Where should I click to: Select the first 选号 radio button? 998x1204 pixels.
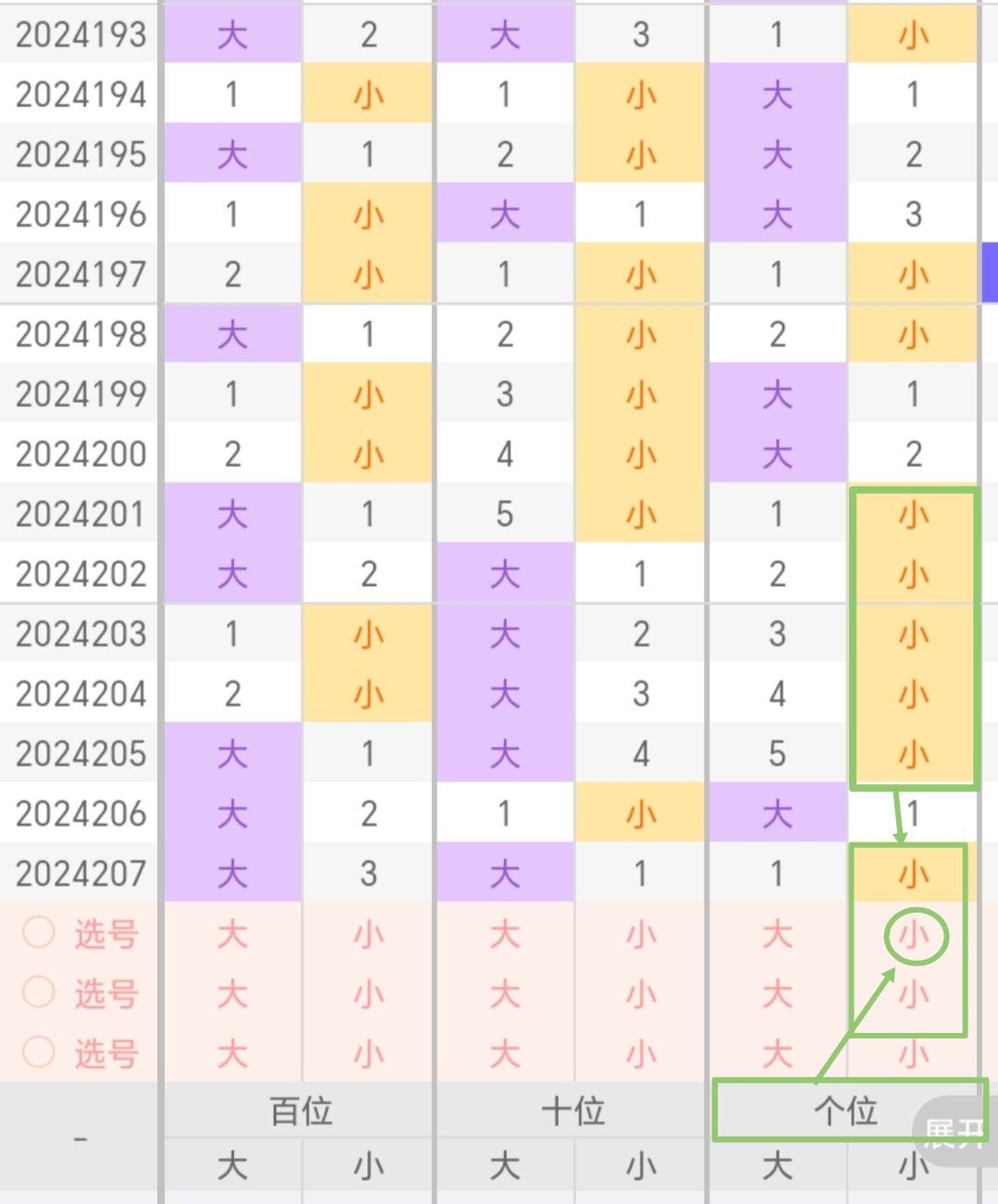38,932
